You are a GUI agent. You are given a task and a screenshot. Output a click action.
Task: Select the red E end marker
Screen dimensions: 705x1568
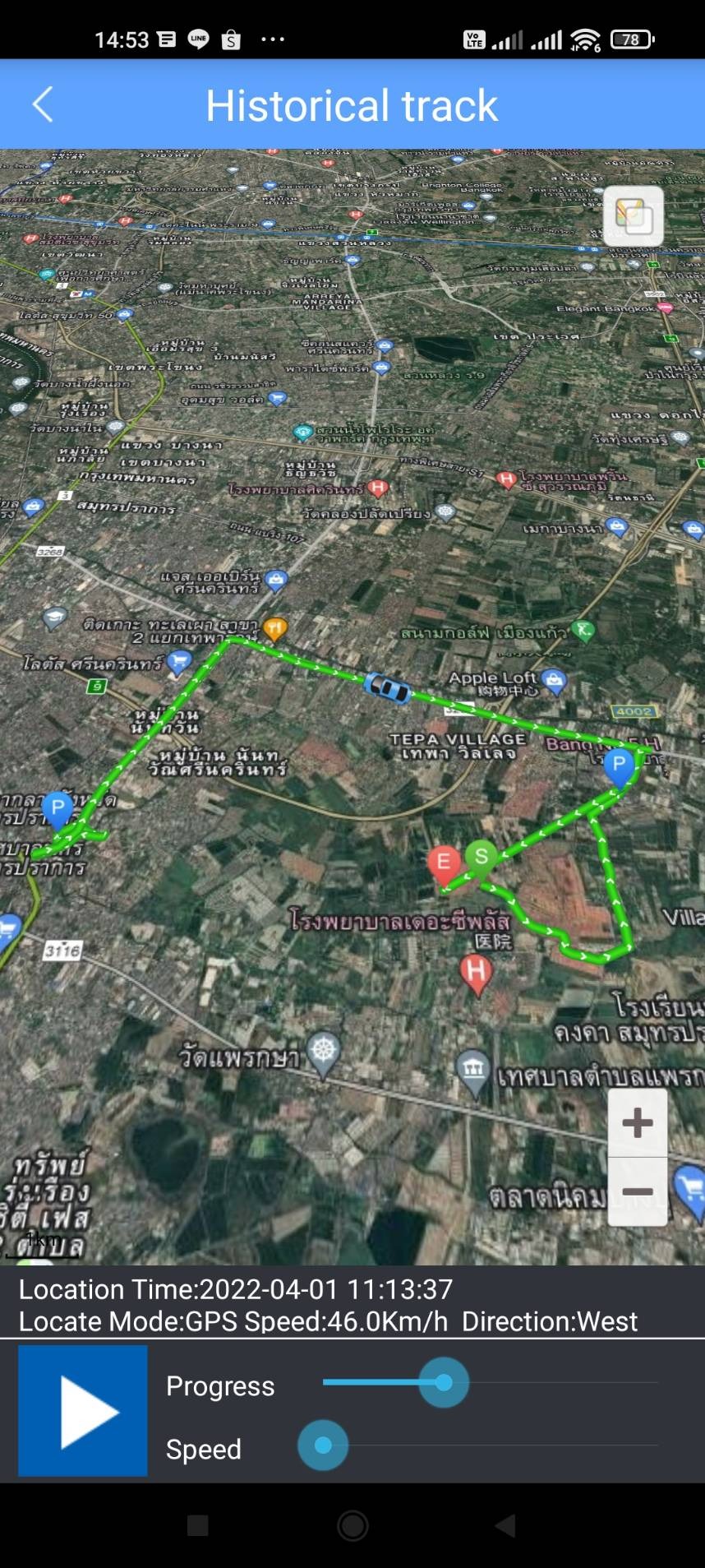[x=444, y=863]
